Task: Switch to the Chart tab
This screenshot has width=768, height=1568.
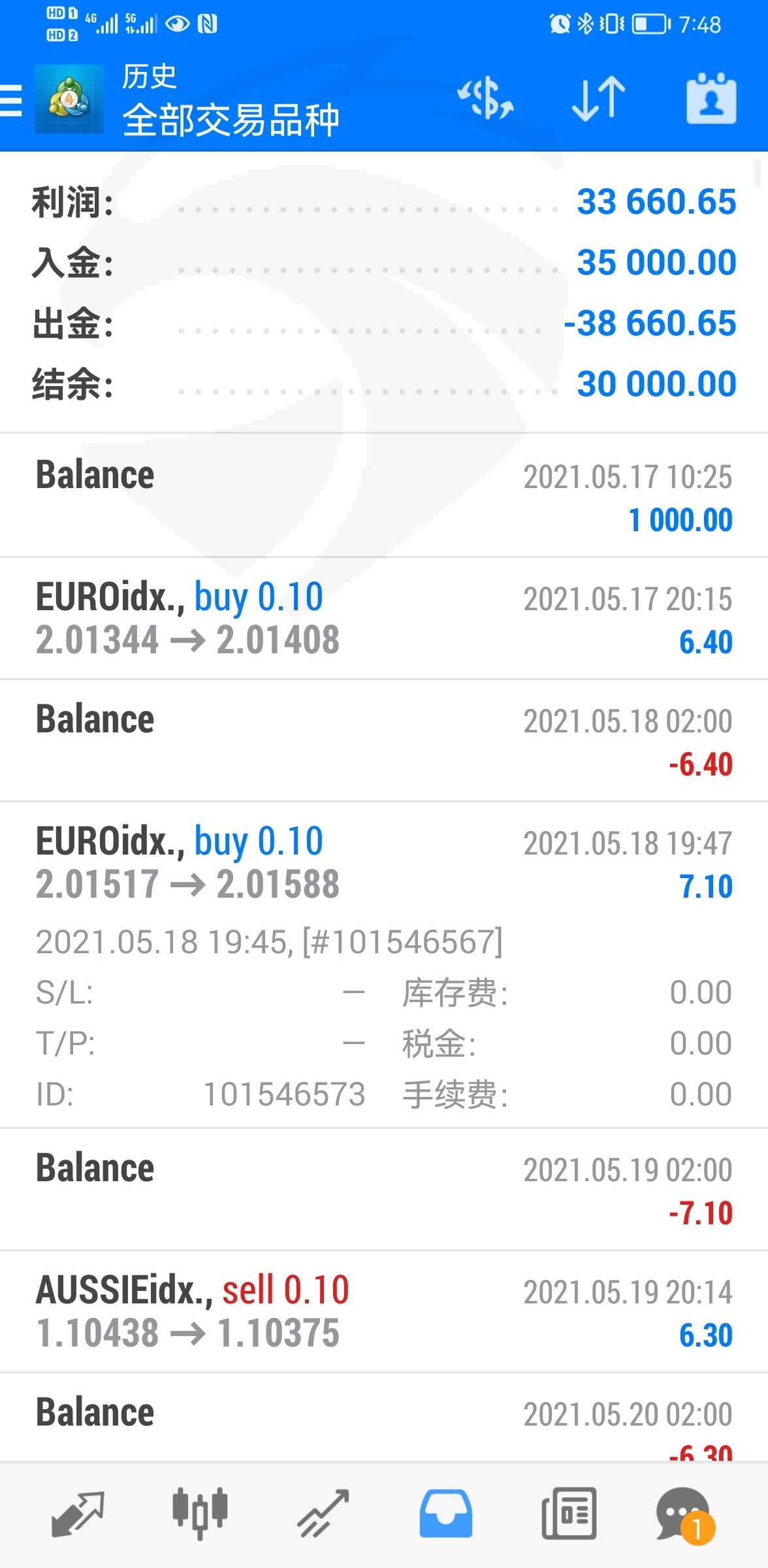Action: pos(200,1513)
